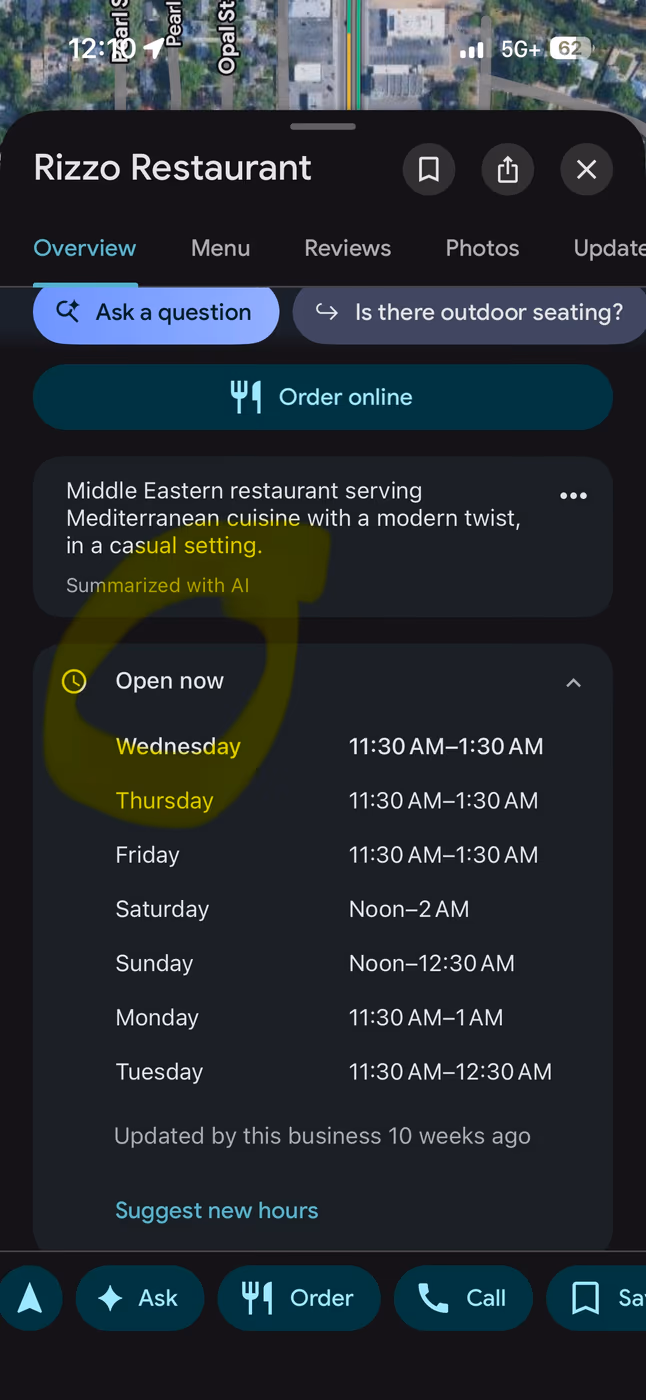The image size is (646, 1400).
Task: Tap the bottom Order button
Action: coord(299,1298)
